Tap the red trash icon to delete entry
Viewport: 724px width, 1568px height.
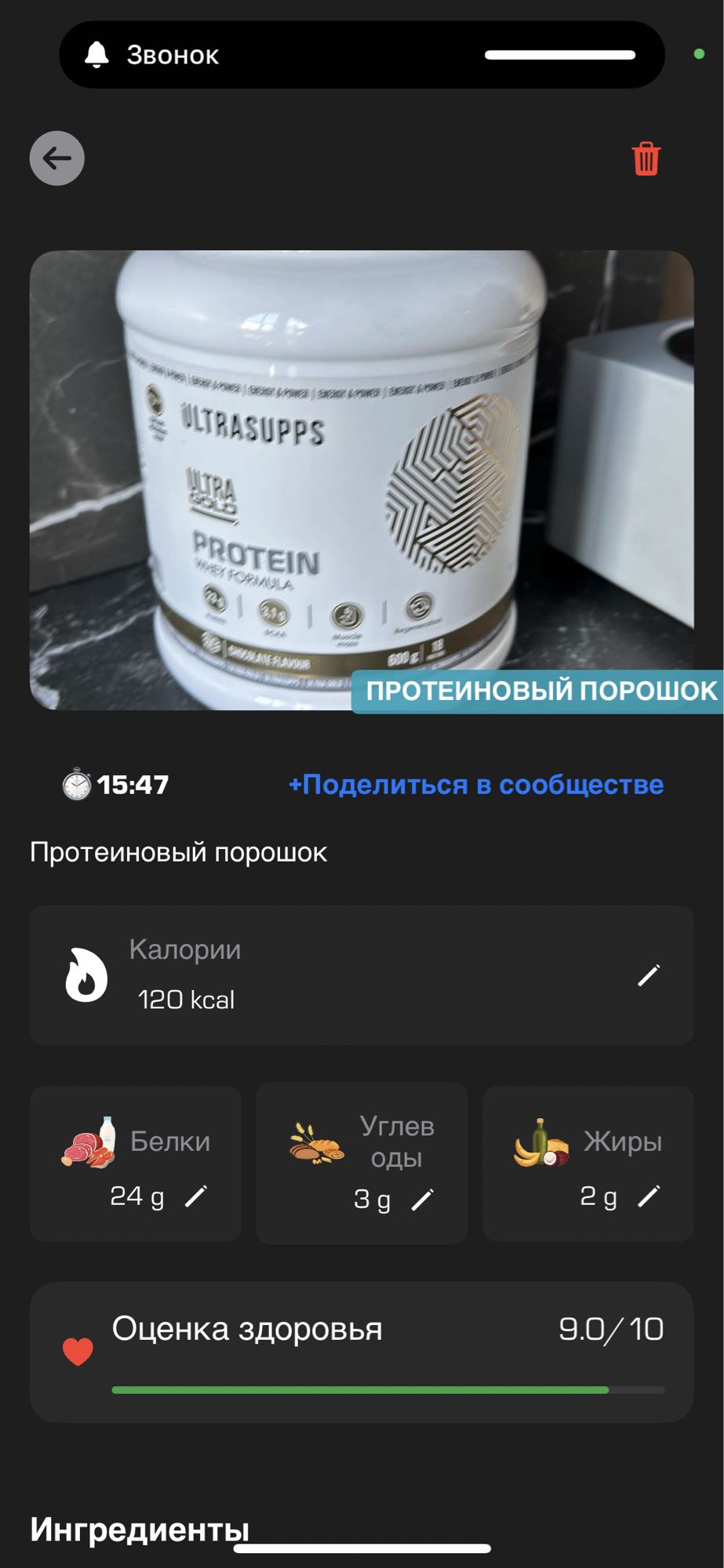[646, 158]
